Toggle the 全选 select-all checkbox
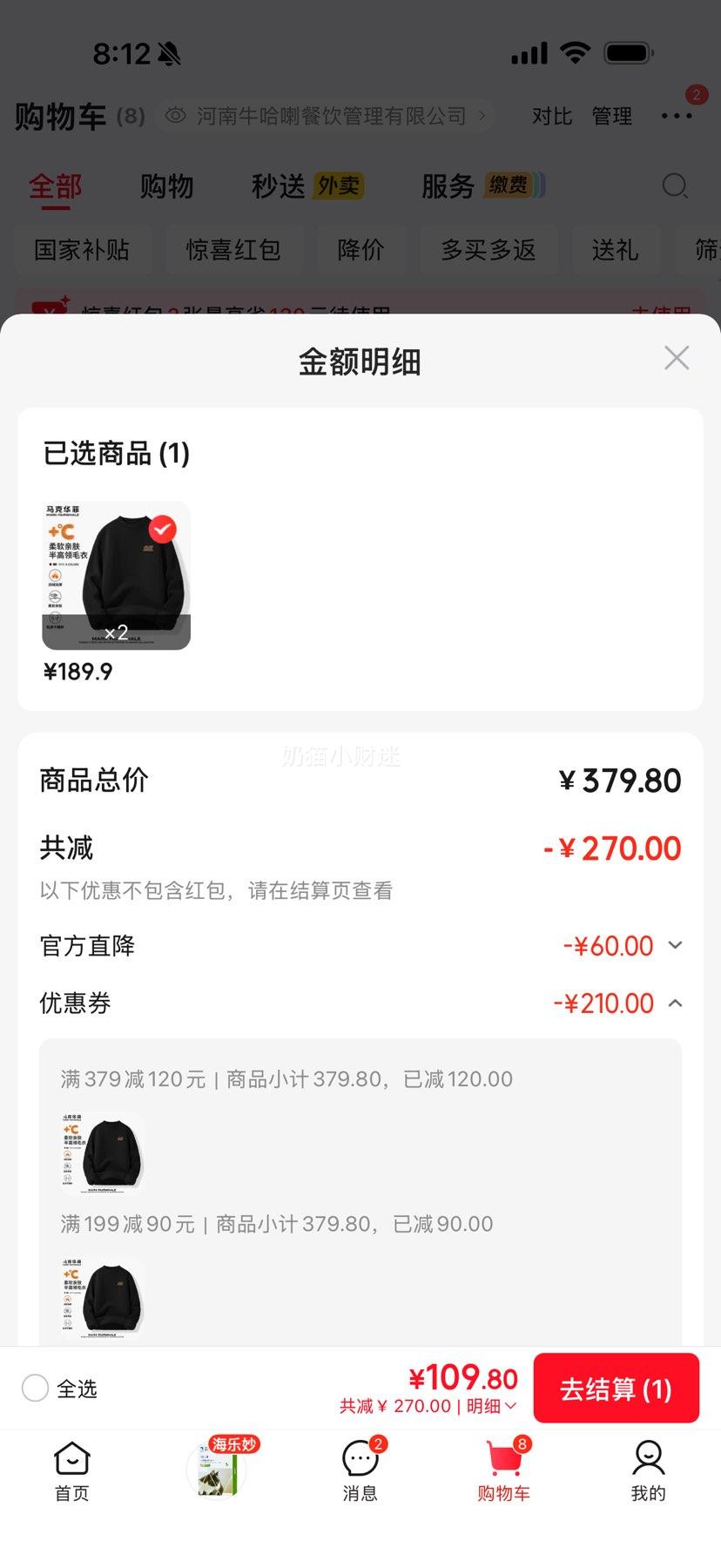This screenshot has height=1568, width=721. (35, 1389)
